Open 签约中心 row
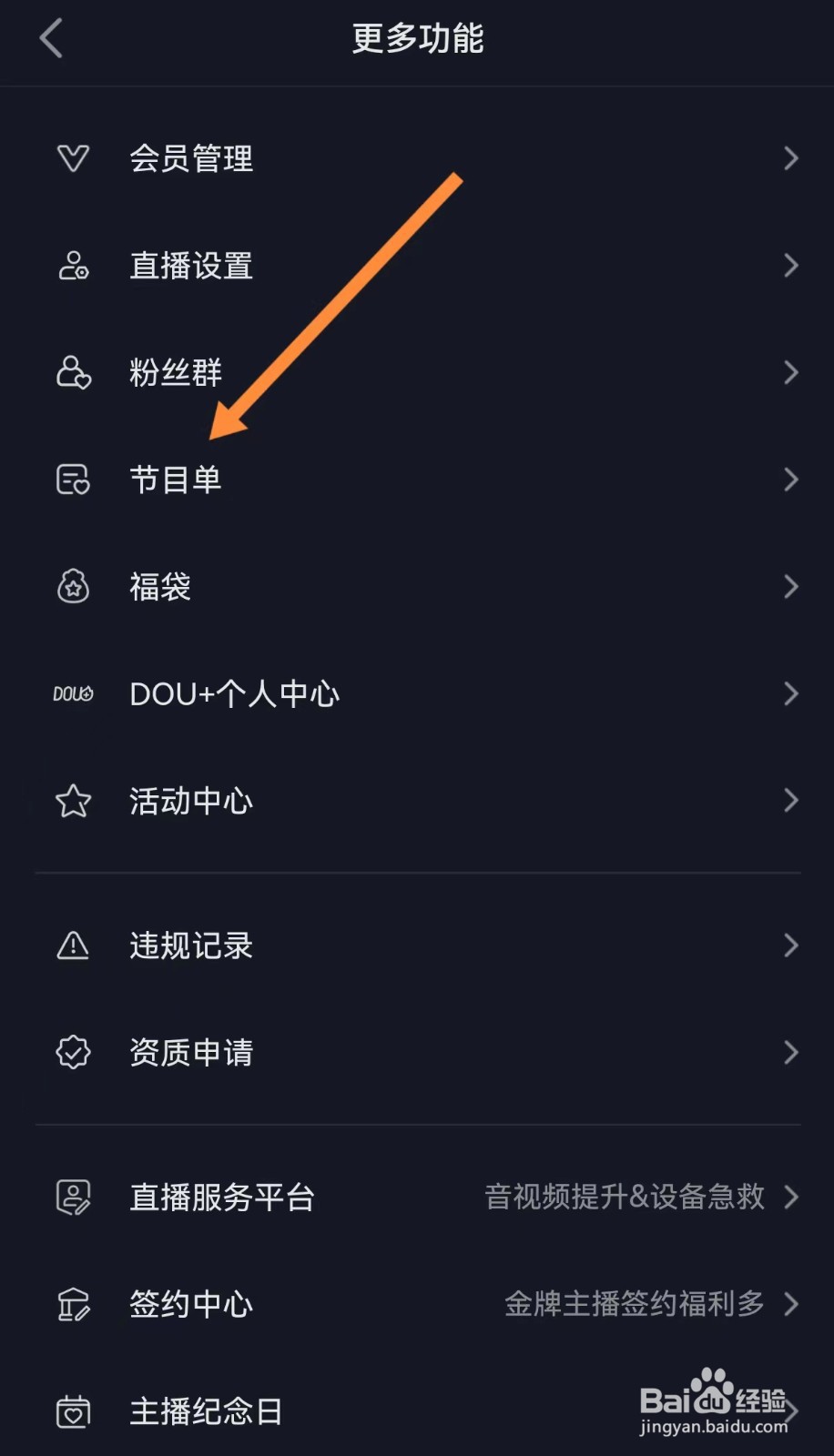Viewport: 834px width, 1456px height. pos(417,1304)
